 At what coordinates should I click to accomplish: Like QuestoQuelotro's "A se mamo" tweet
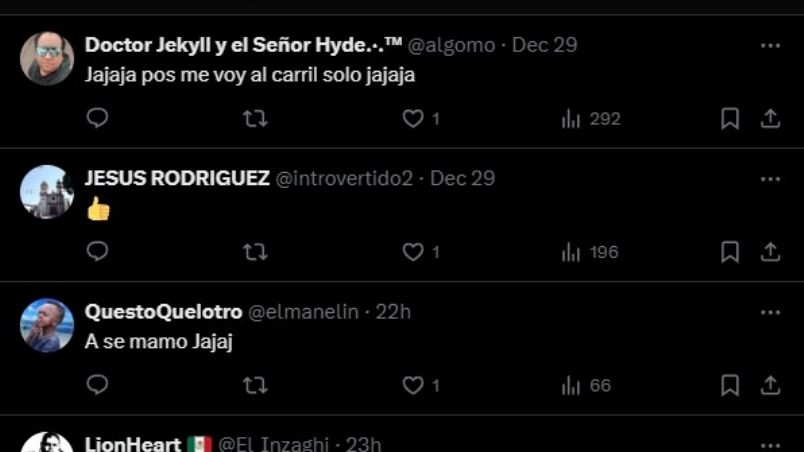[413, 385]
